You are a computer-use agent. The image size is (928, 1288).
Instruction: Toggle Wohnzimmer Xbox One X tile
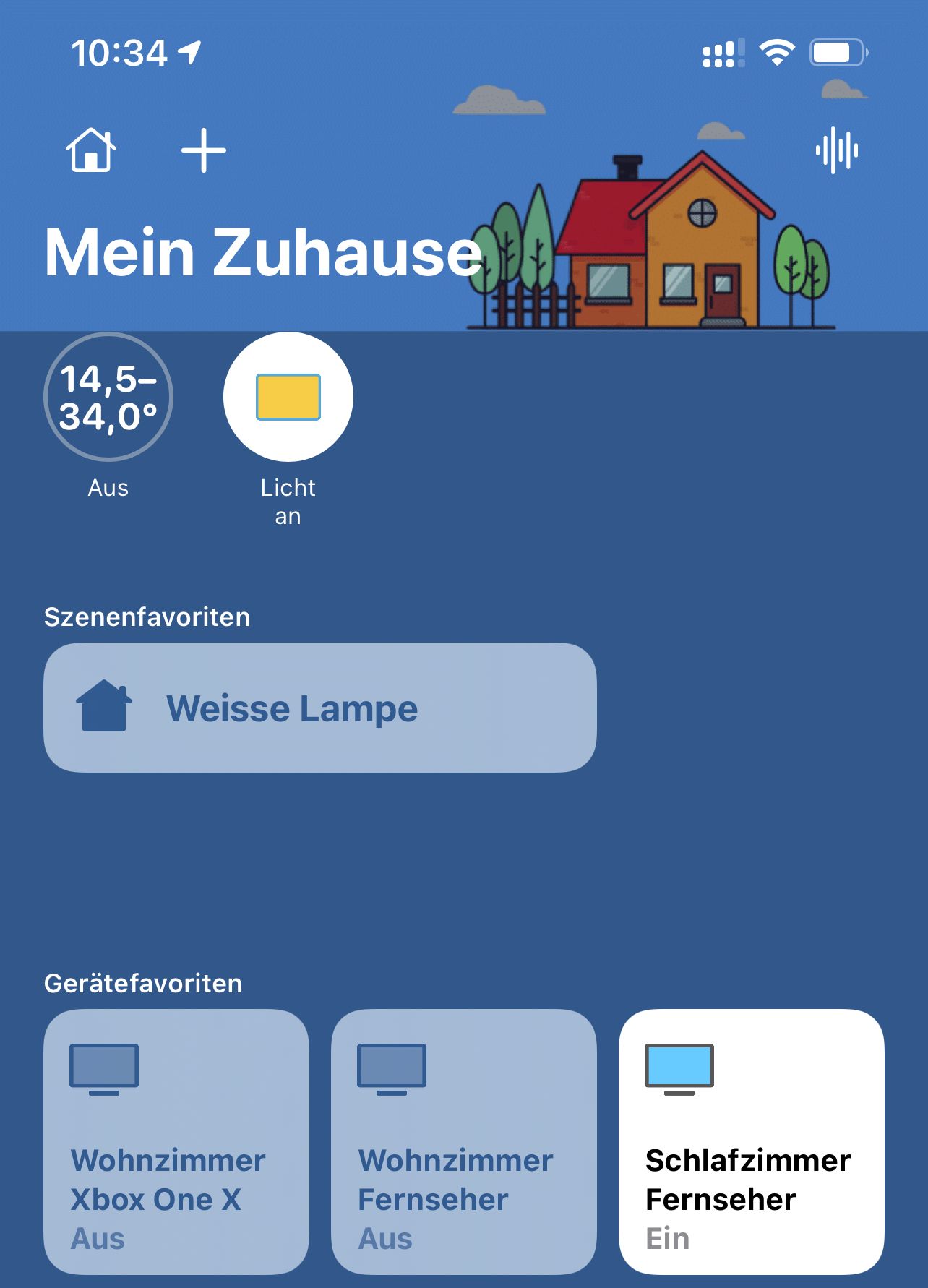pos(176,1141)
